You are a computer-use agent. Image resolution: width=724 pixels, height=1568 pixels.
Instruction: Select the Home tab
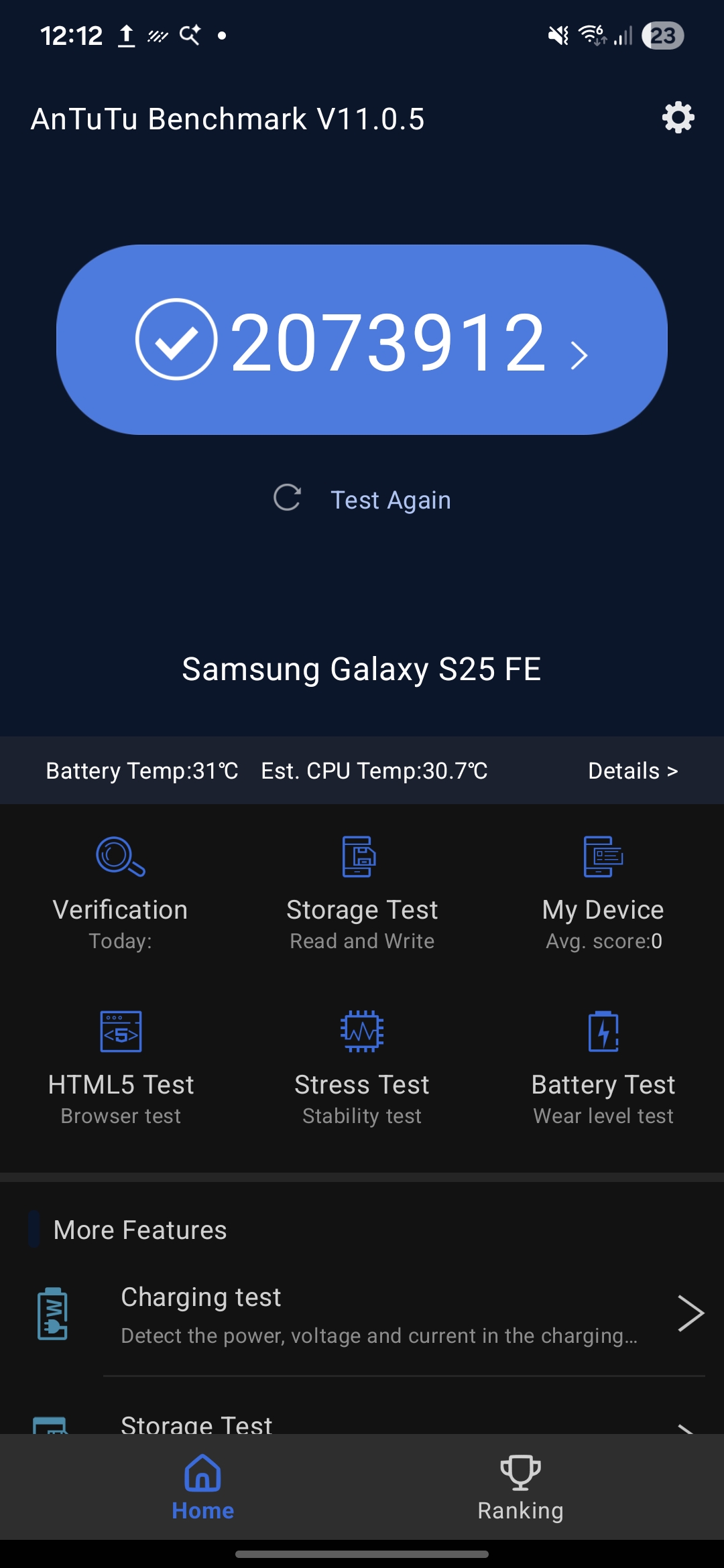pos(203,1488)
